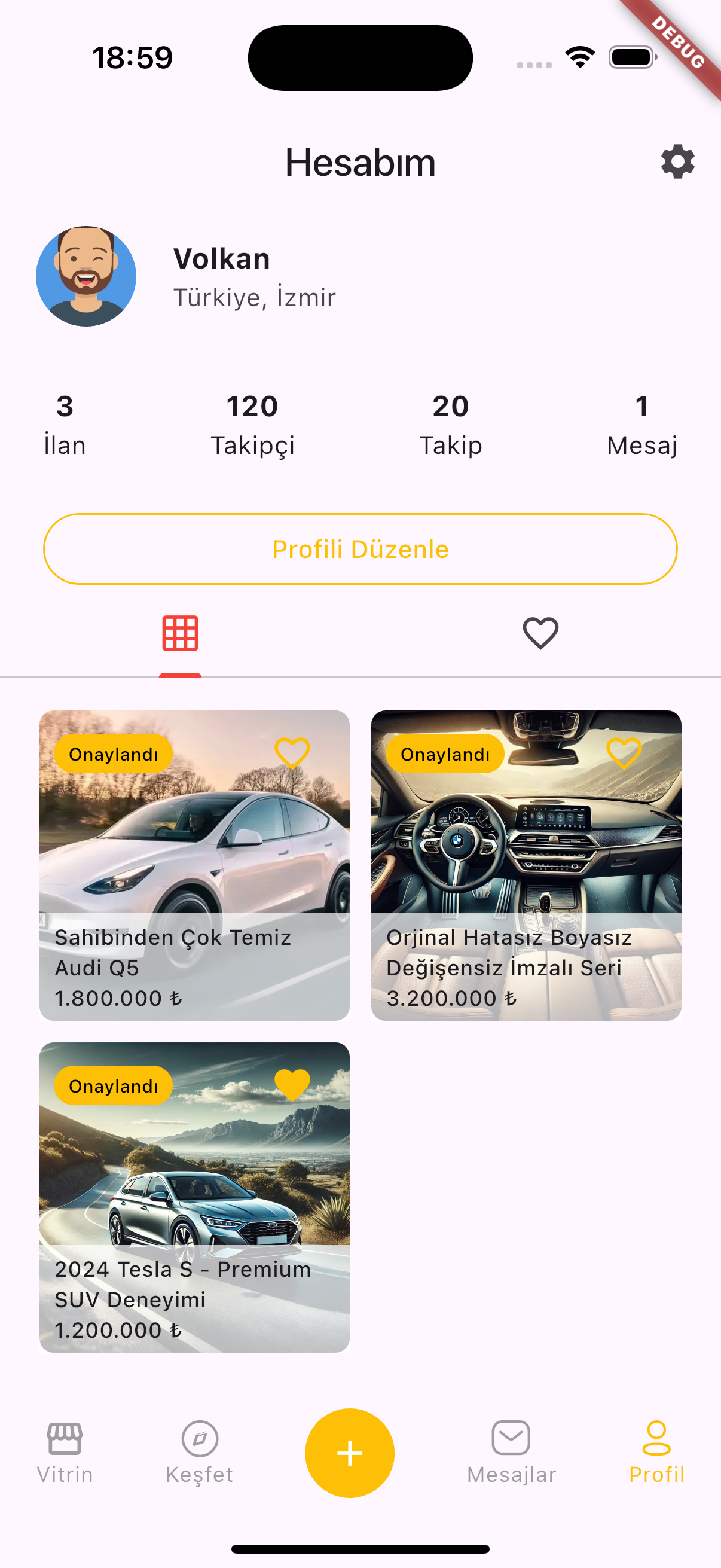Tap Volkan's profile avatar
721x1568 pixels.
coord(85,276)
